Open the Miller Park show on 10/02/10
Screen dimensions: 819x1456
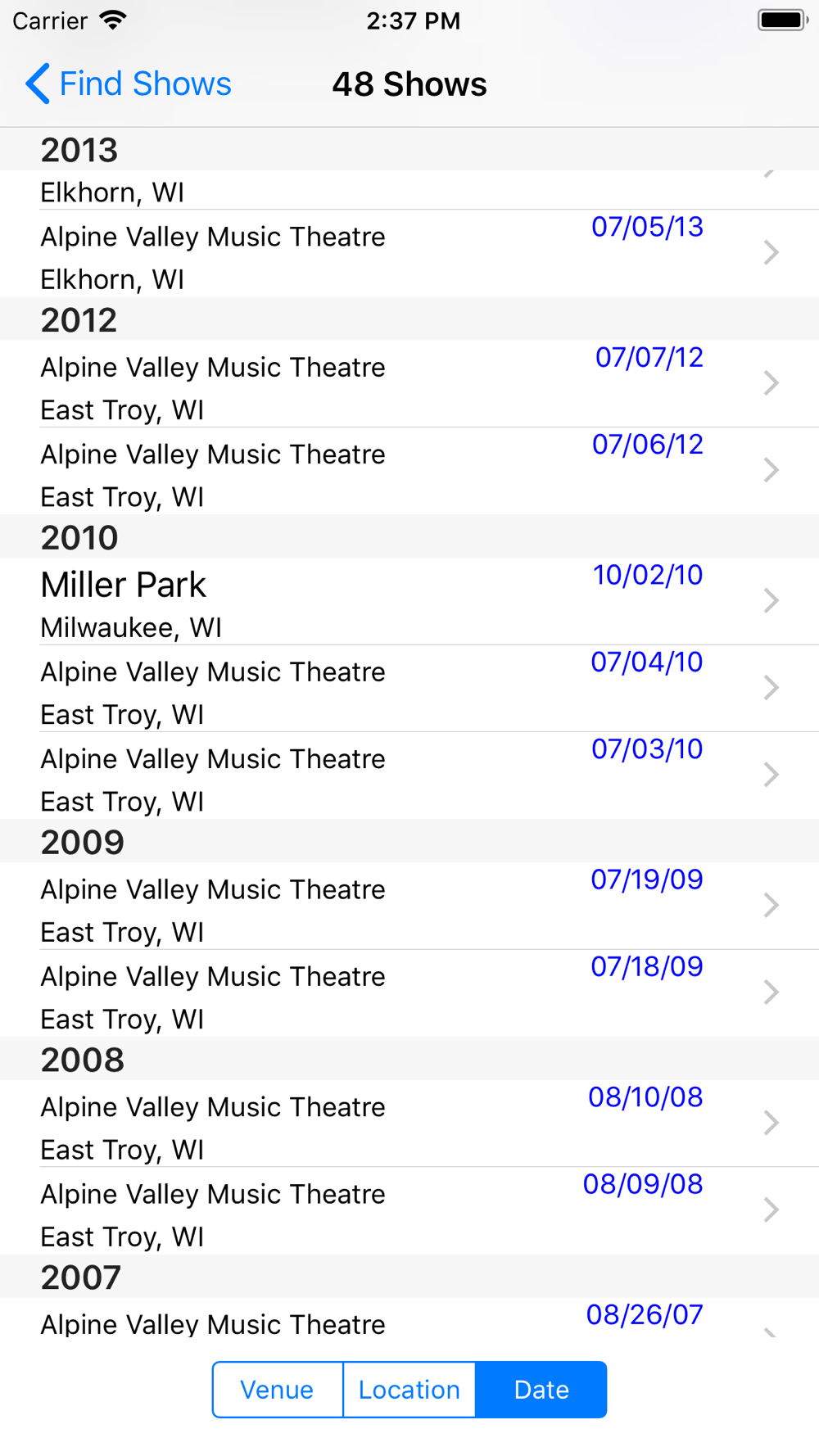409,601
